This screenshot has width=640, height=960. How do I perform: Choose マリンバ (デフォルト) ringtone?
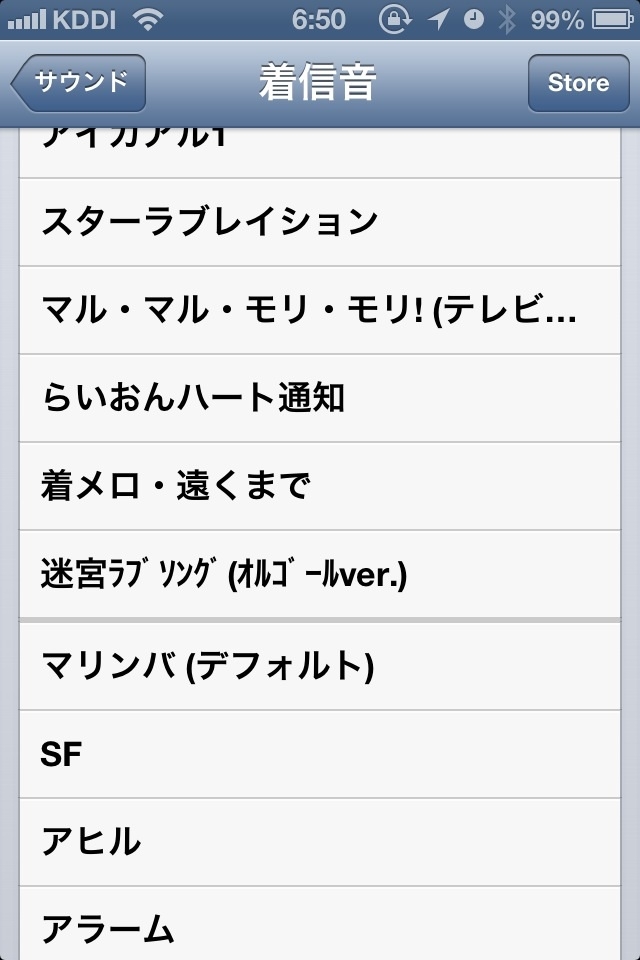[x=320, y=666]
